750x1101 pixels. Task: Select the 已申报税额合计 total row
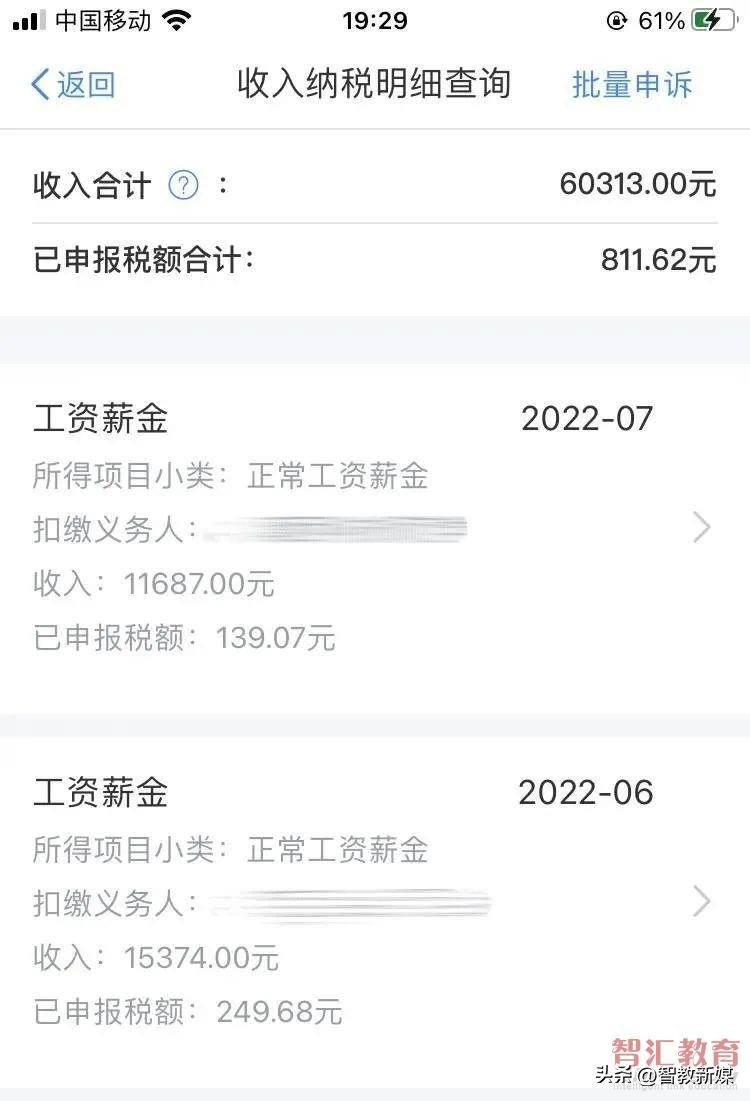tap(143, 259)
